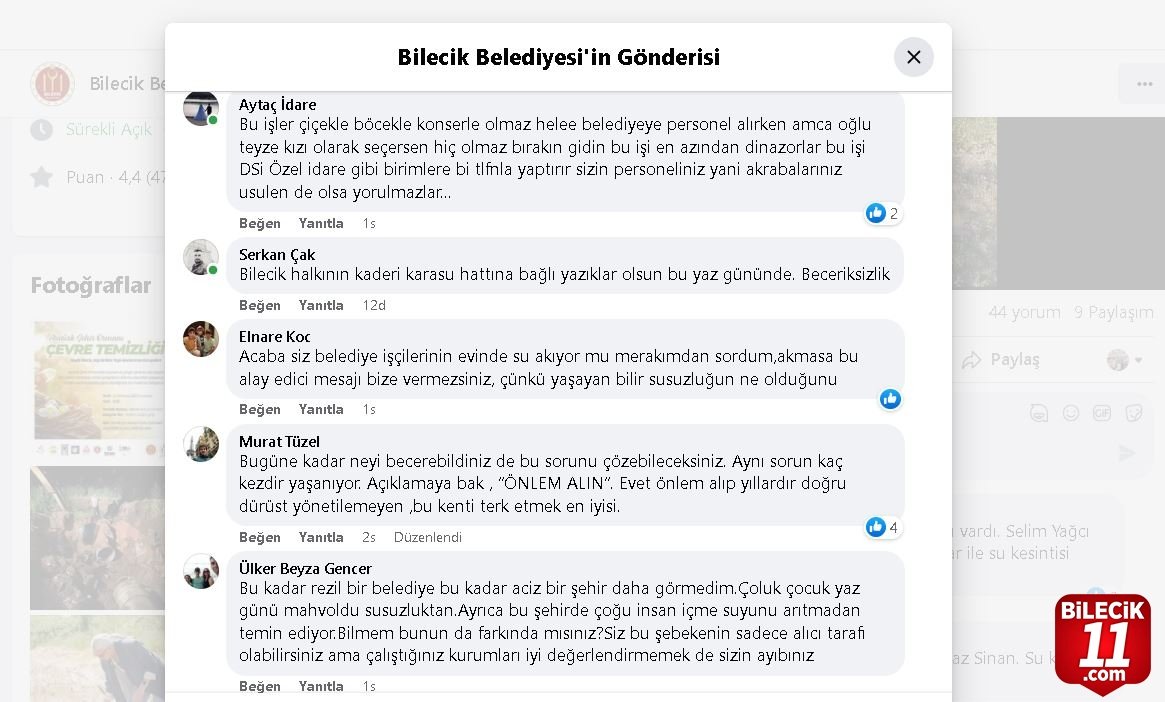Like Elnare Koc's comment
Viewport: 1165px width, 702px height.
[259, 409]
